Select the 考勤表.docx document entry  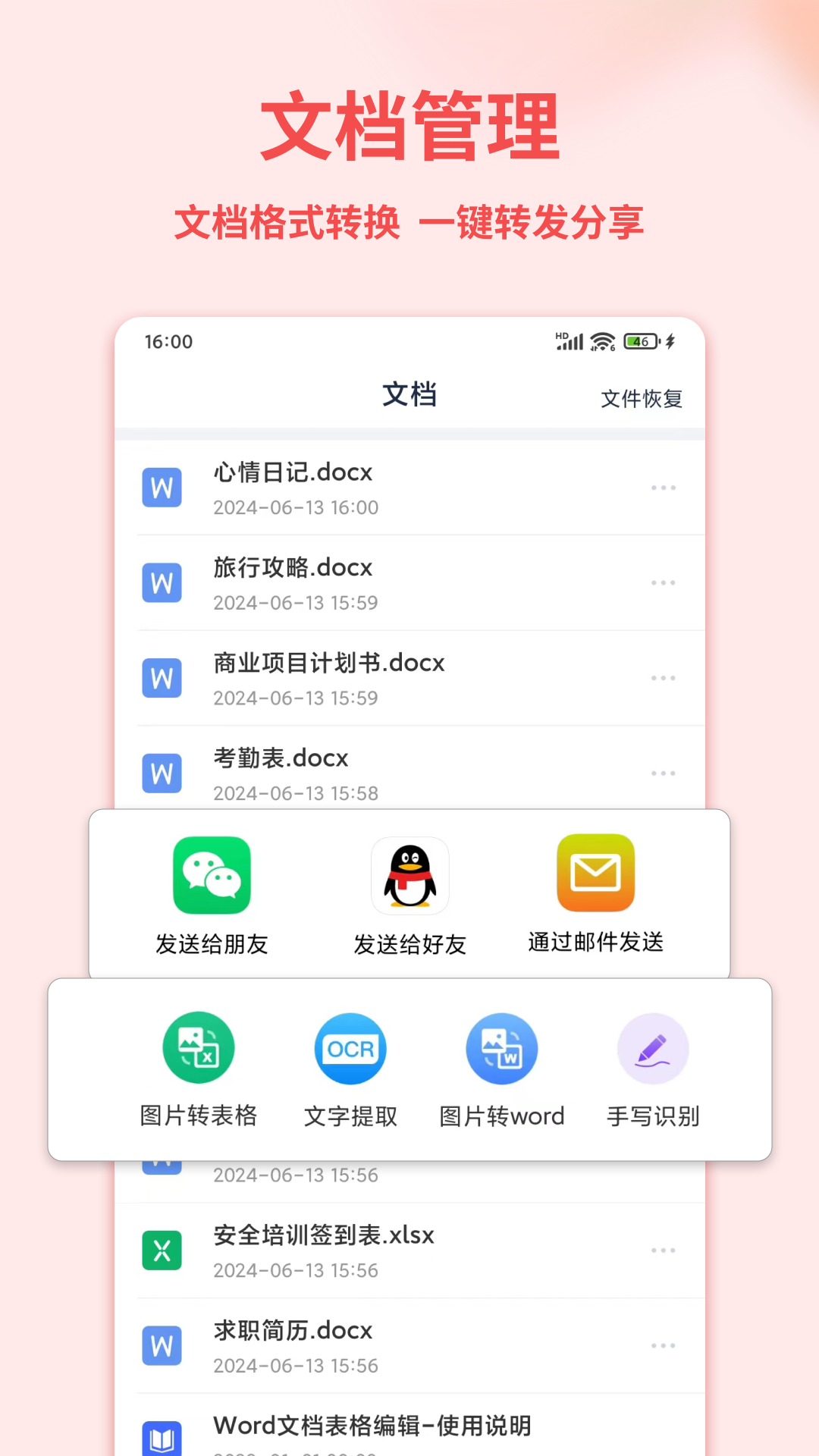[279, 758]
